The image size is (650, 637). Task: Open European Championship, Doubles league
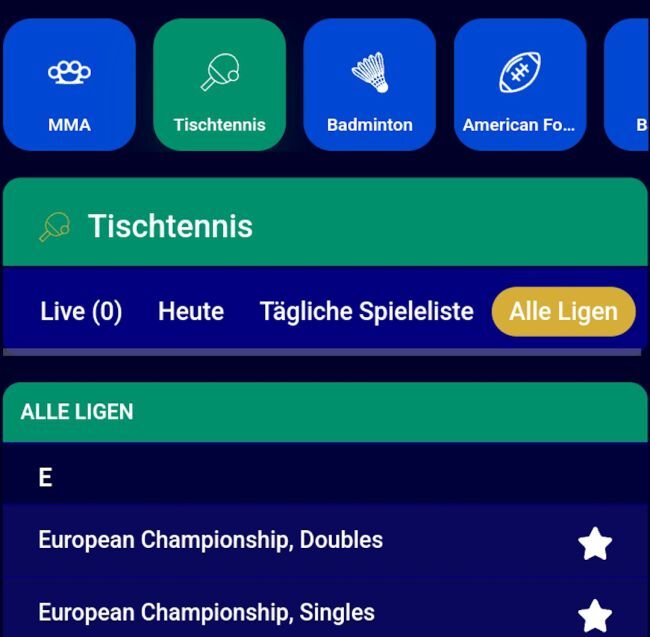click(211, 540)
